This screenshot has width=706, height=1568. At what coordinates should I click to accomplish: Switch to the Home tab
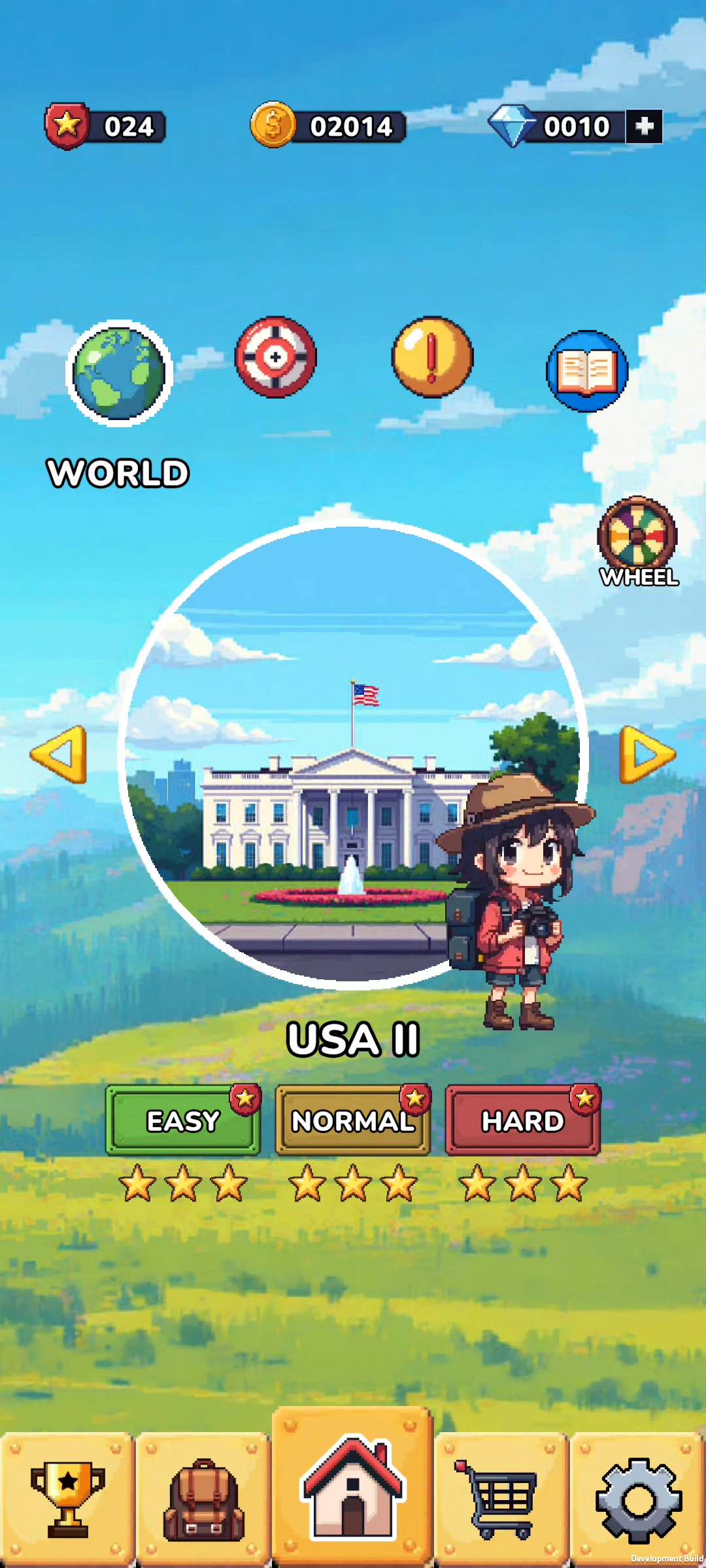352,1490
